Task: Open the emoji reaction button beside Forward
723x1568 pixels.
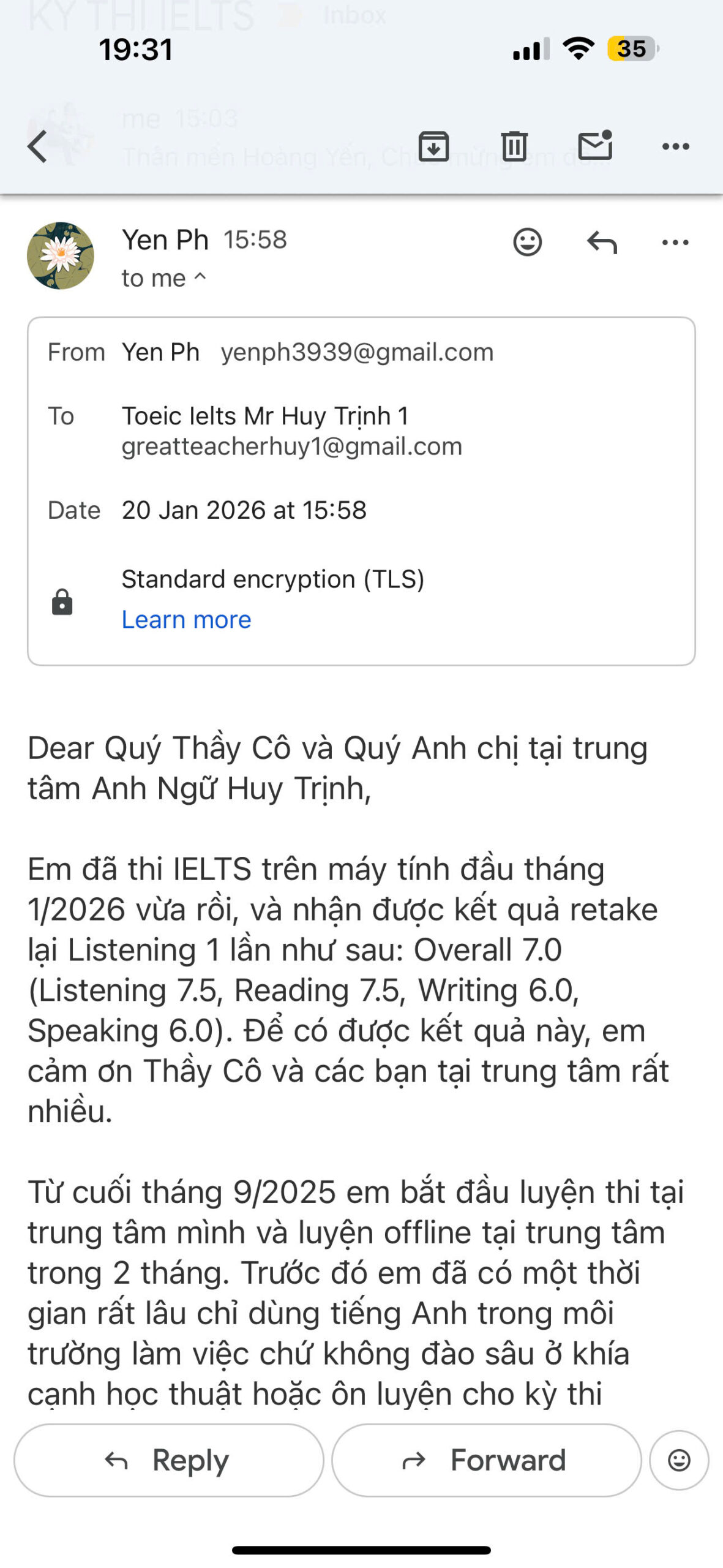Action: point(678,1460)
